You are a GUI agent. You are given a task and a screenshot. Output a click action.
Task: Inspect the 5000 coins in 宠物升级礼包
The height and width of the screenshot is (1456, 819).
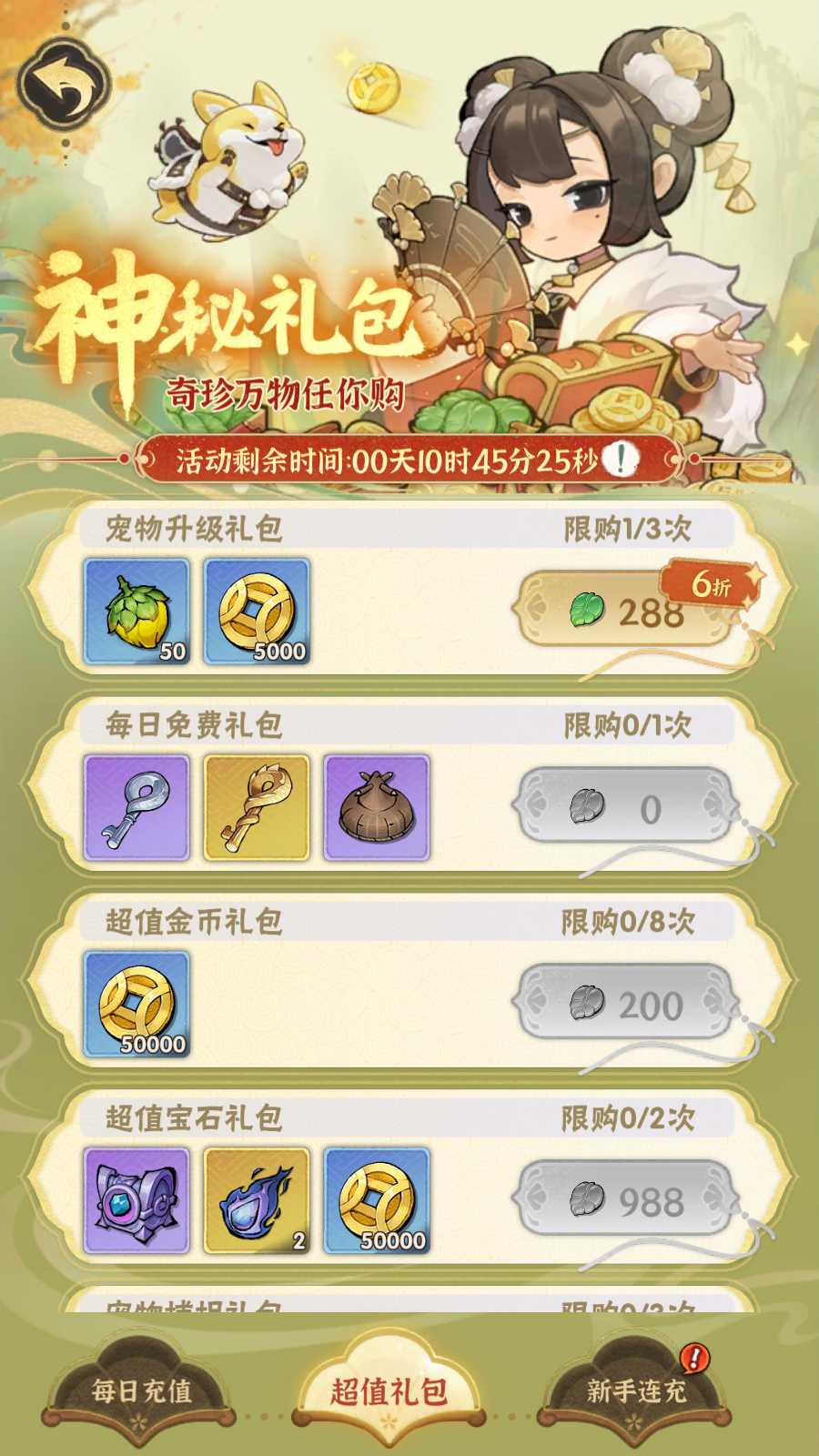pyautogui.click(x=257, y=611)
